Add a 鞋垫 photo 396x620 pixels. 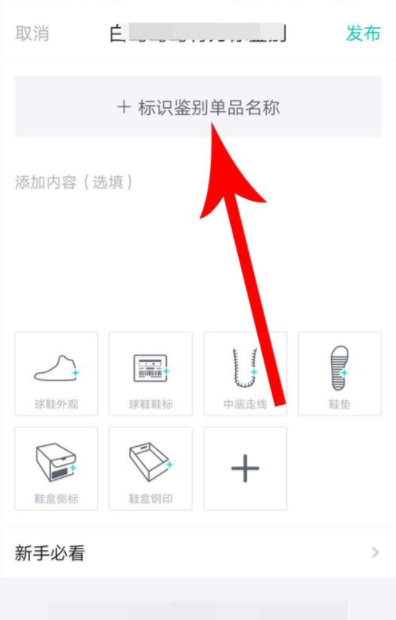pos(339,374)
